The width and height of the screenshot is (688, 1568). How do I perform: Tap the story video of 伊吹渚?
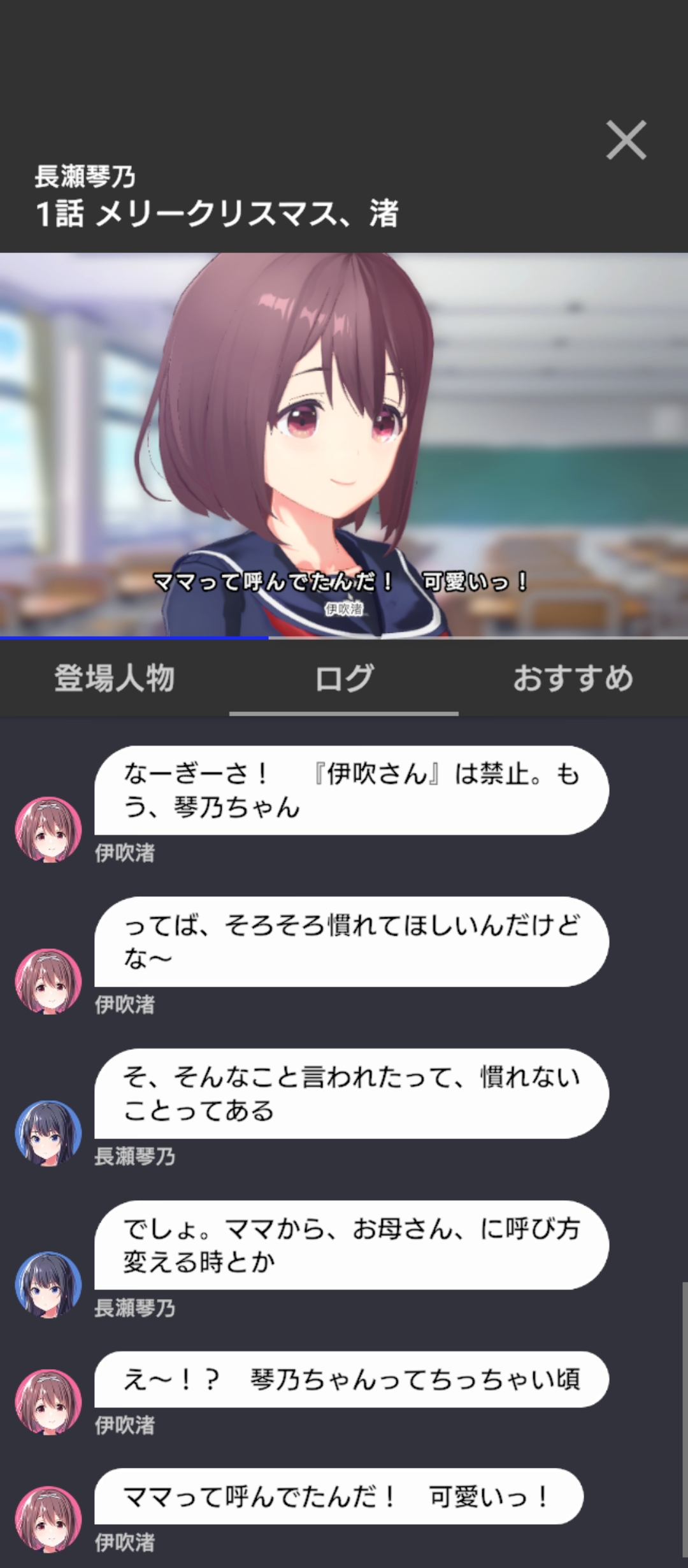point(344,444)
